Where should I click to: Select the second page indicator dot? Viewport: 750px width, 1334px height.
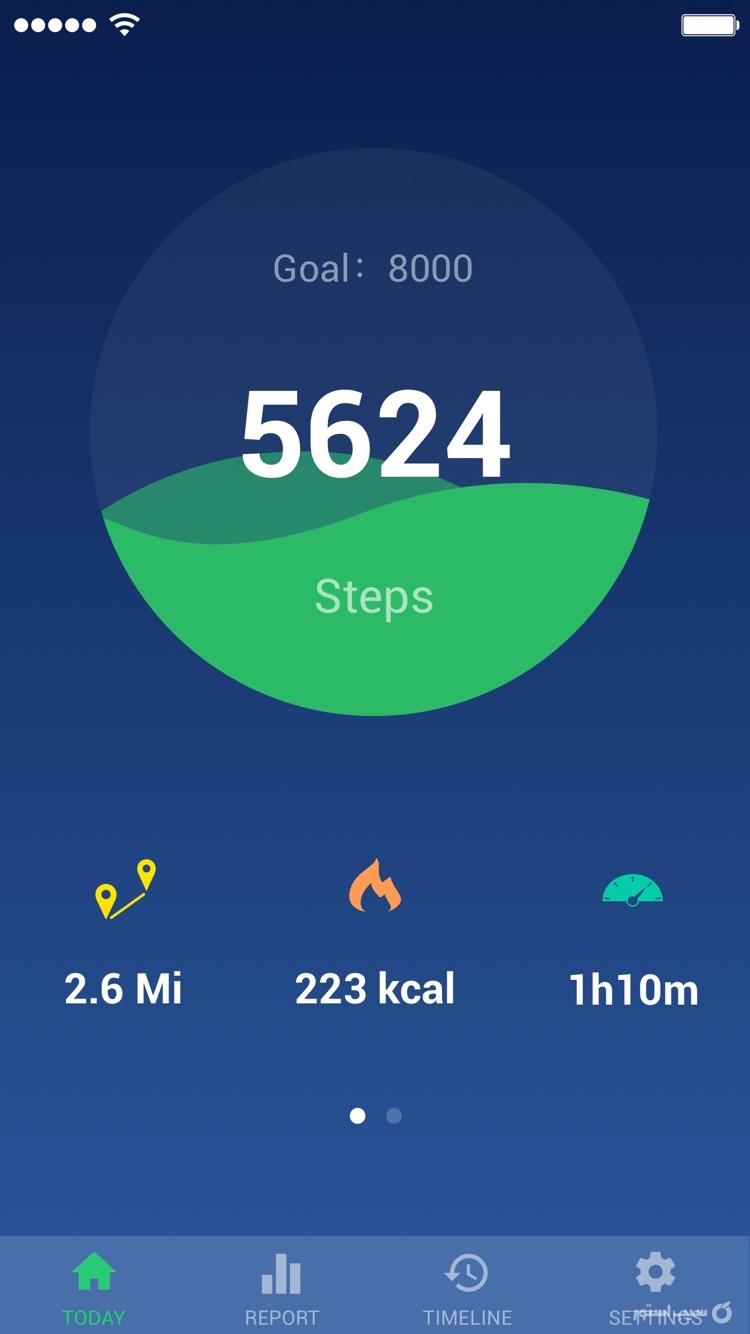click(393, 1115)
